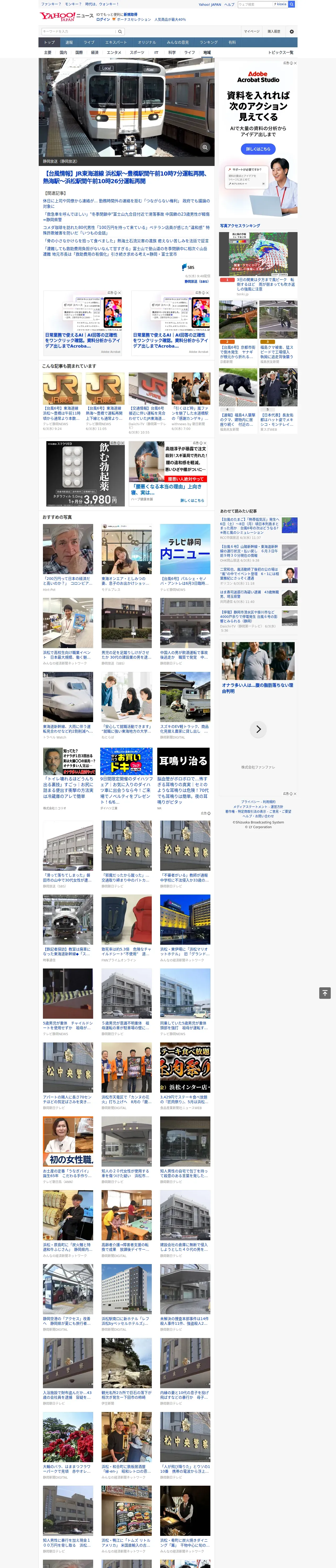Select the 経済 category
This screenshot has width=336, height=1568.
tap(94, 52)
